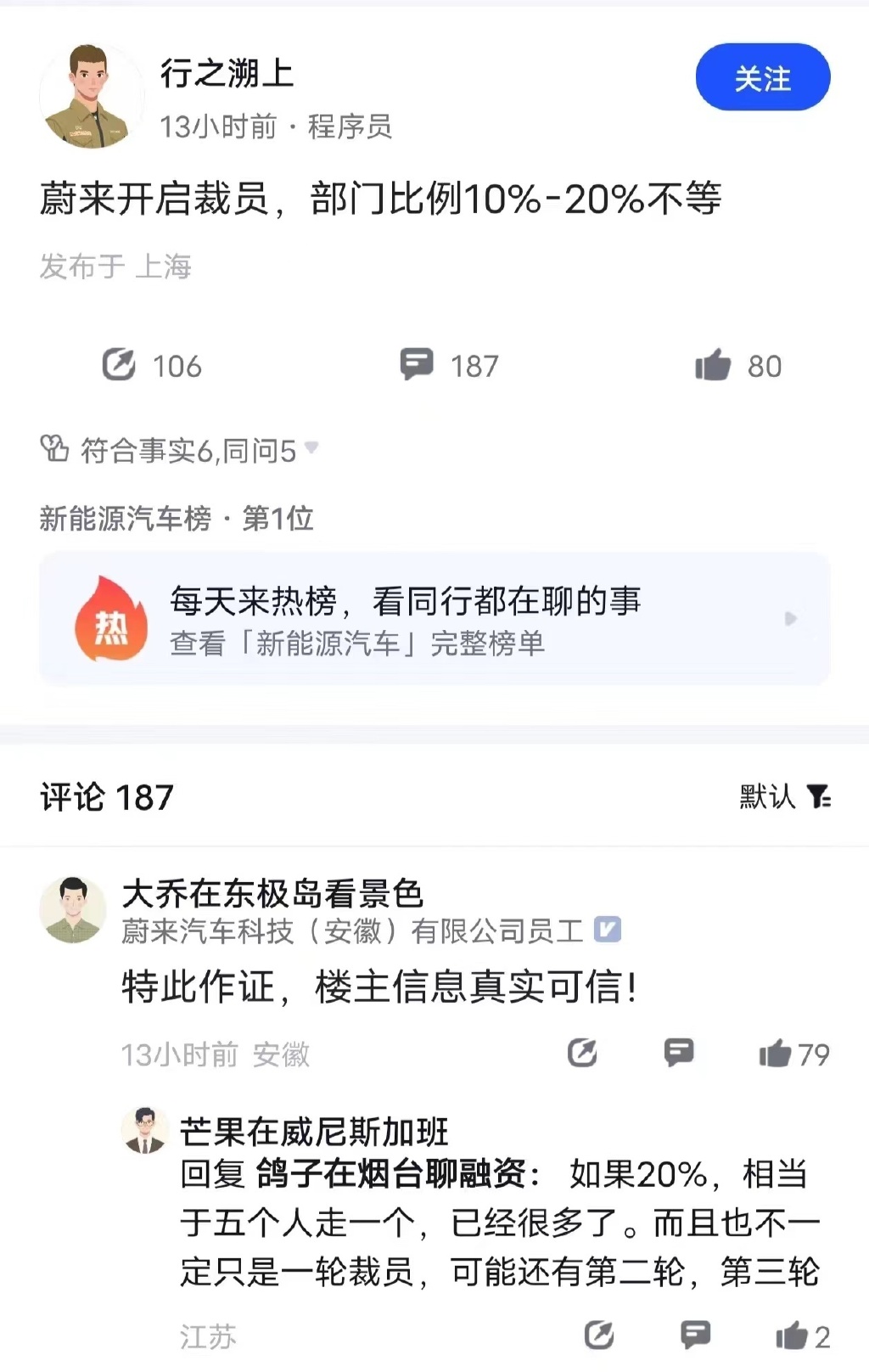The image size is (869, 1372).
Task: Like 芒果在威尼斯加班's reply
Action: point(792,1335)
